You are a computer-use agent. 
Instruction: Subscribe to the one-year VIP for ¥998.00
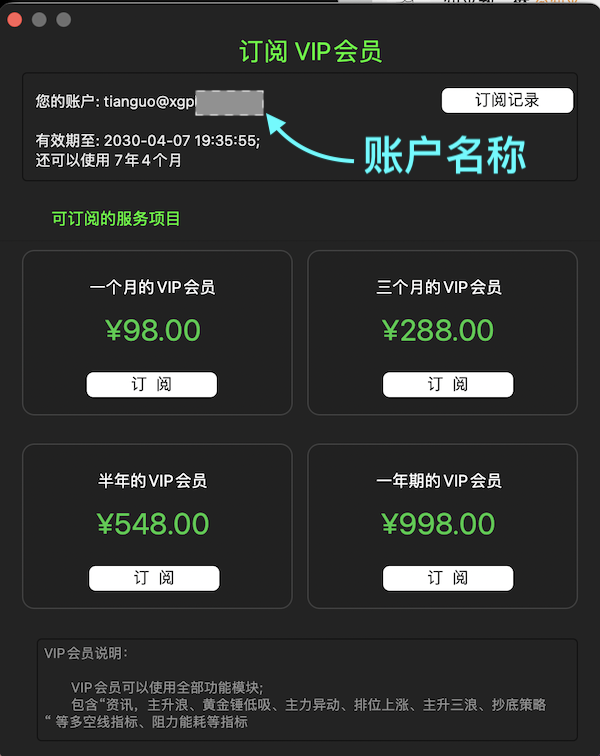[448, 578]
